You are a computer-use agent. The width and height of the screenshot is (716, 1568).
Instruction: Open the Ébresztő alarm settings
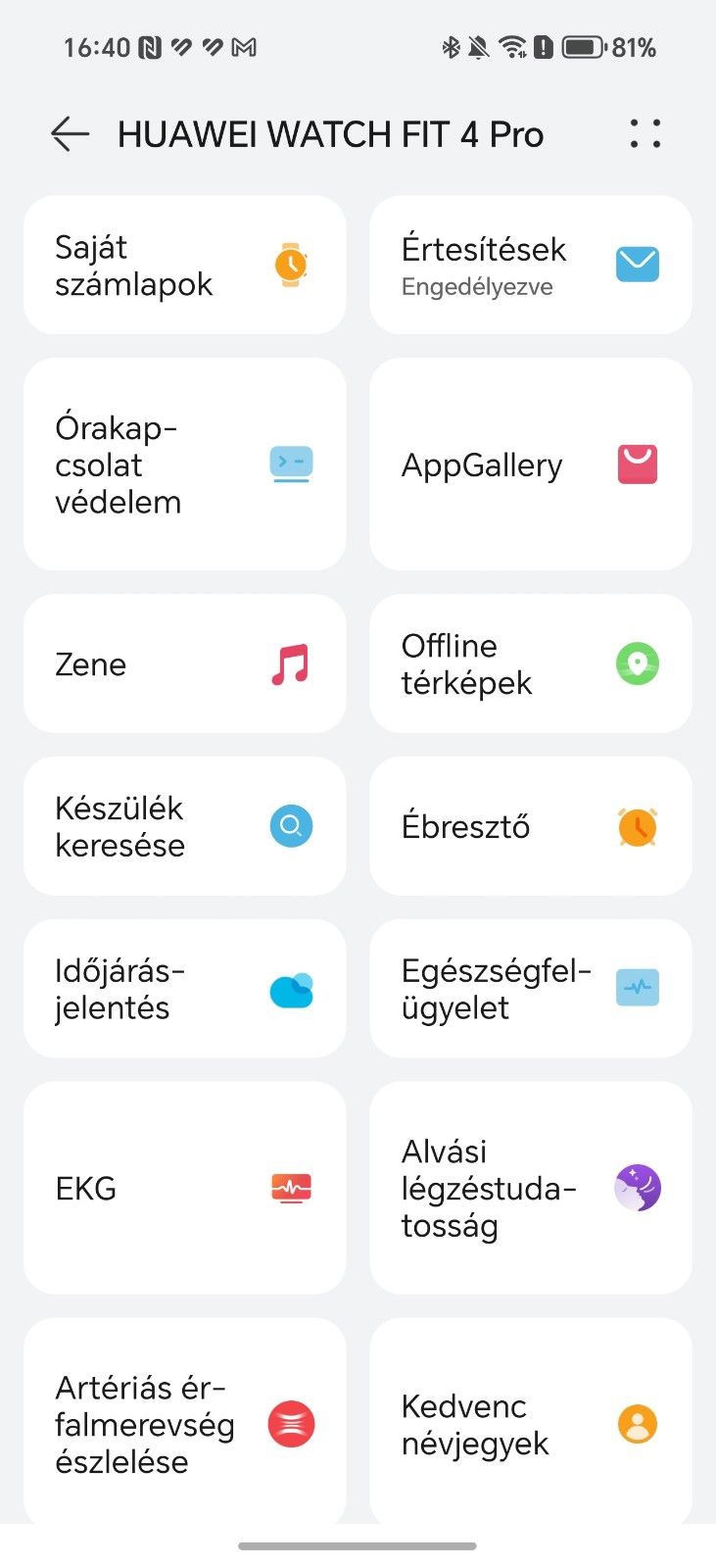(530, 826)
